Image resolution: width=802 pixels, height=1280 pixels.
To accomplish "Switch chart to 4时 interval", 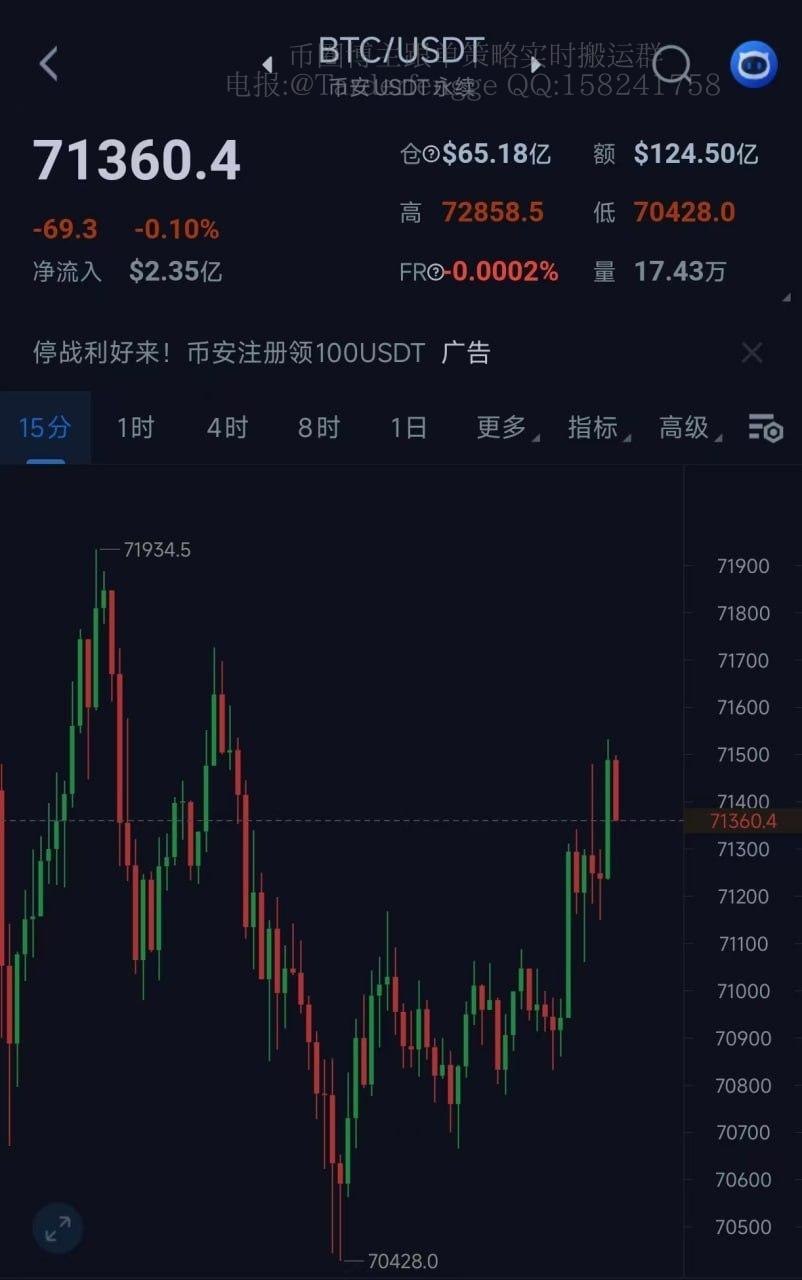I will coord(227,428).
